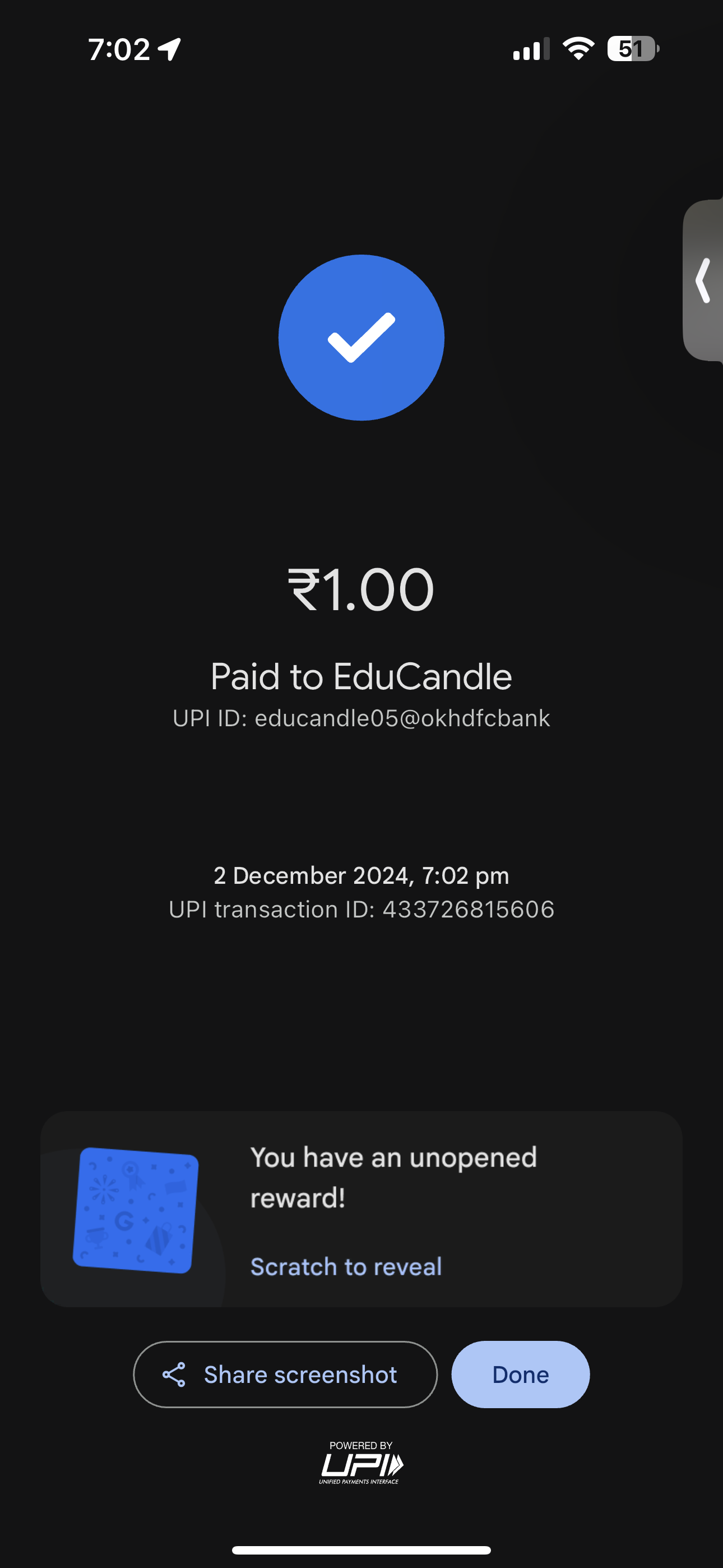723x1568 pixels.
Task: Share screenshot of this payment
Action: coord(285,1375)
